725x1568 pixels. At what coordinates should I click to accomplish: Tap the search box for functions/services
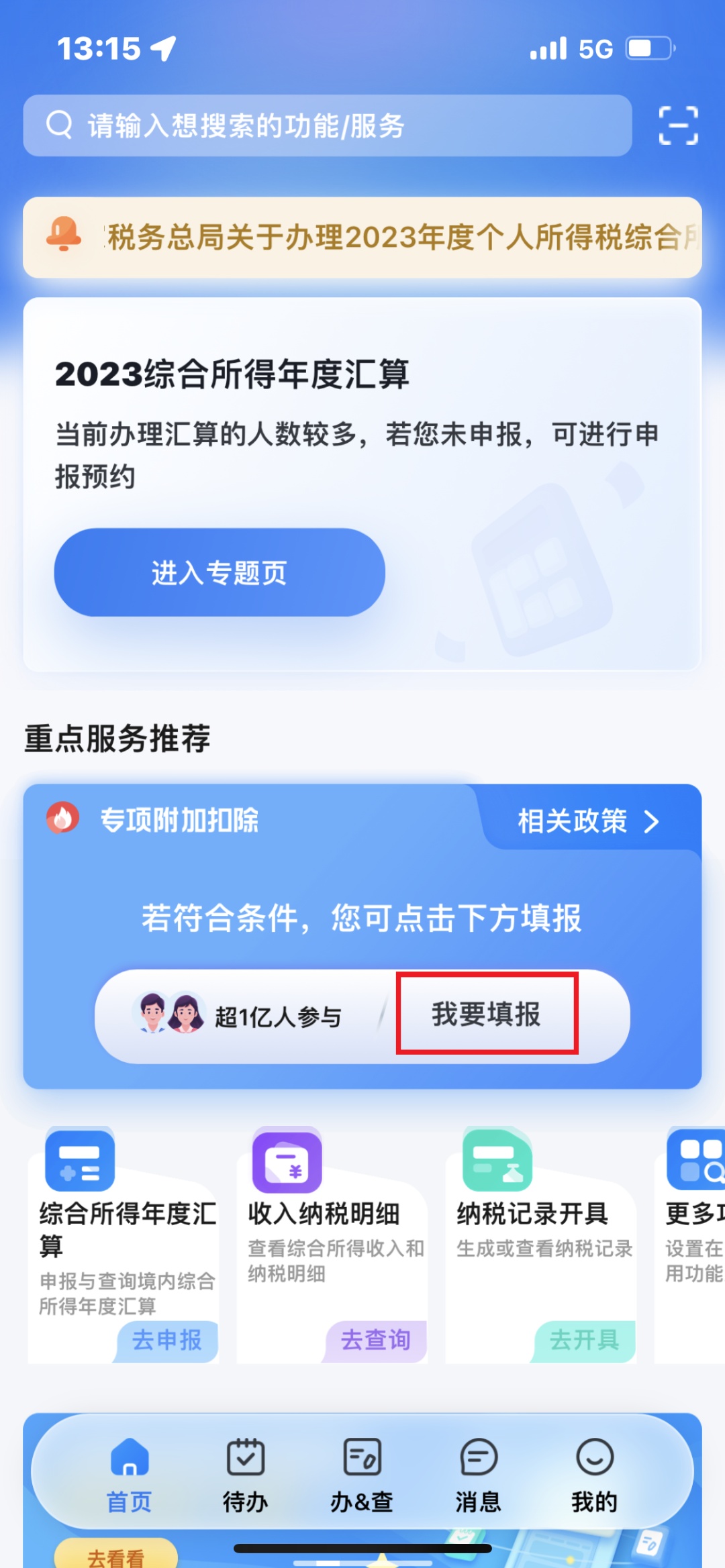point(328,125)
